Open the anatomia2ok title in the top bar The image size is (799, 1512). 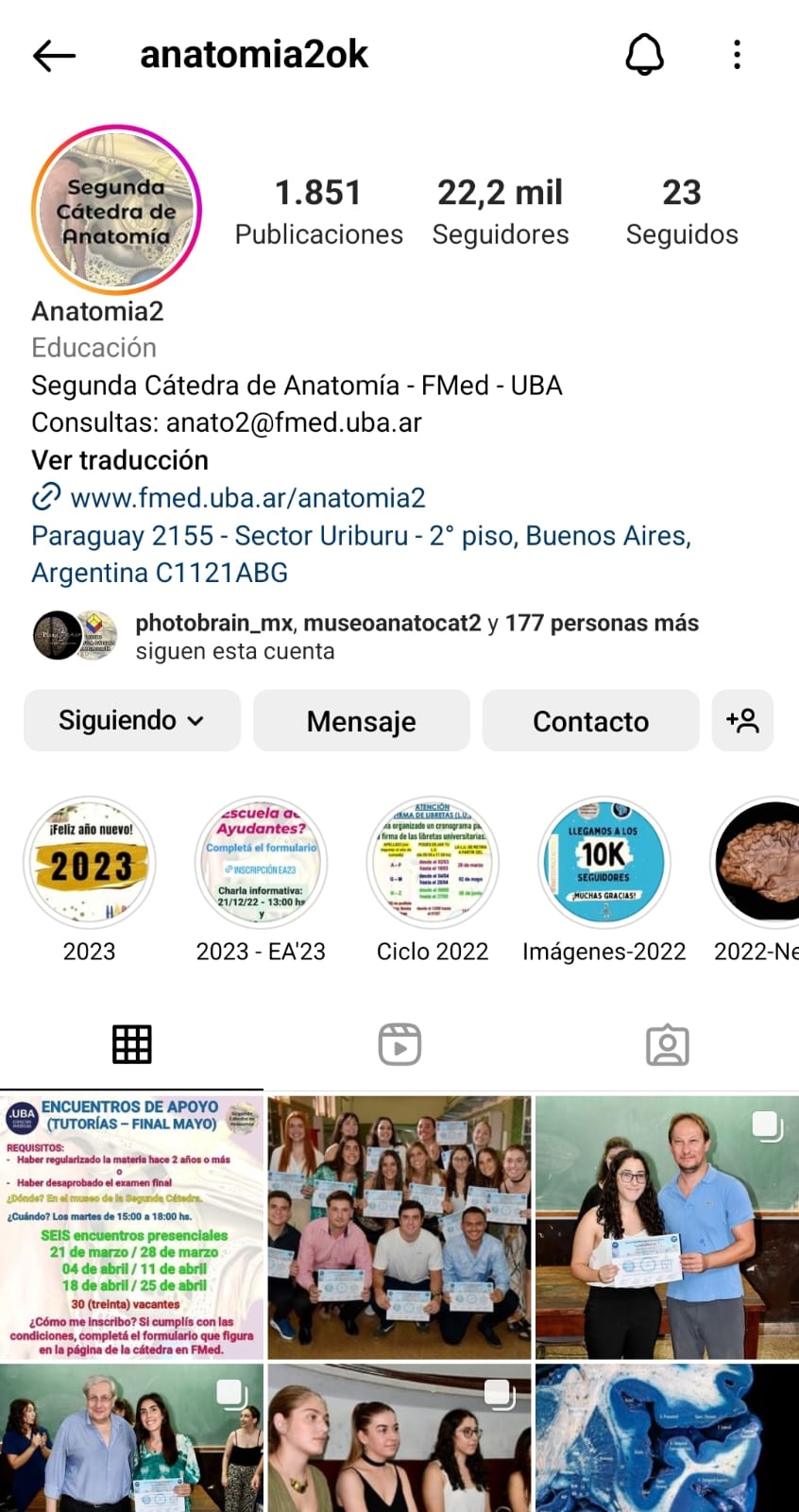tap(253, 54)
